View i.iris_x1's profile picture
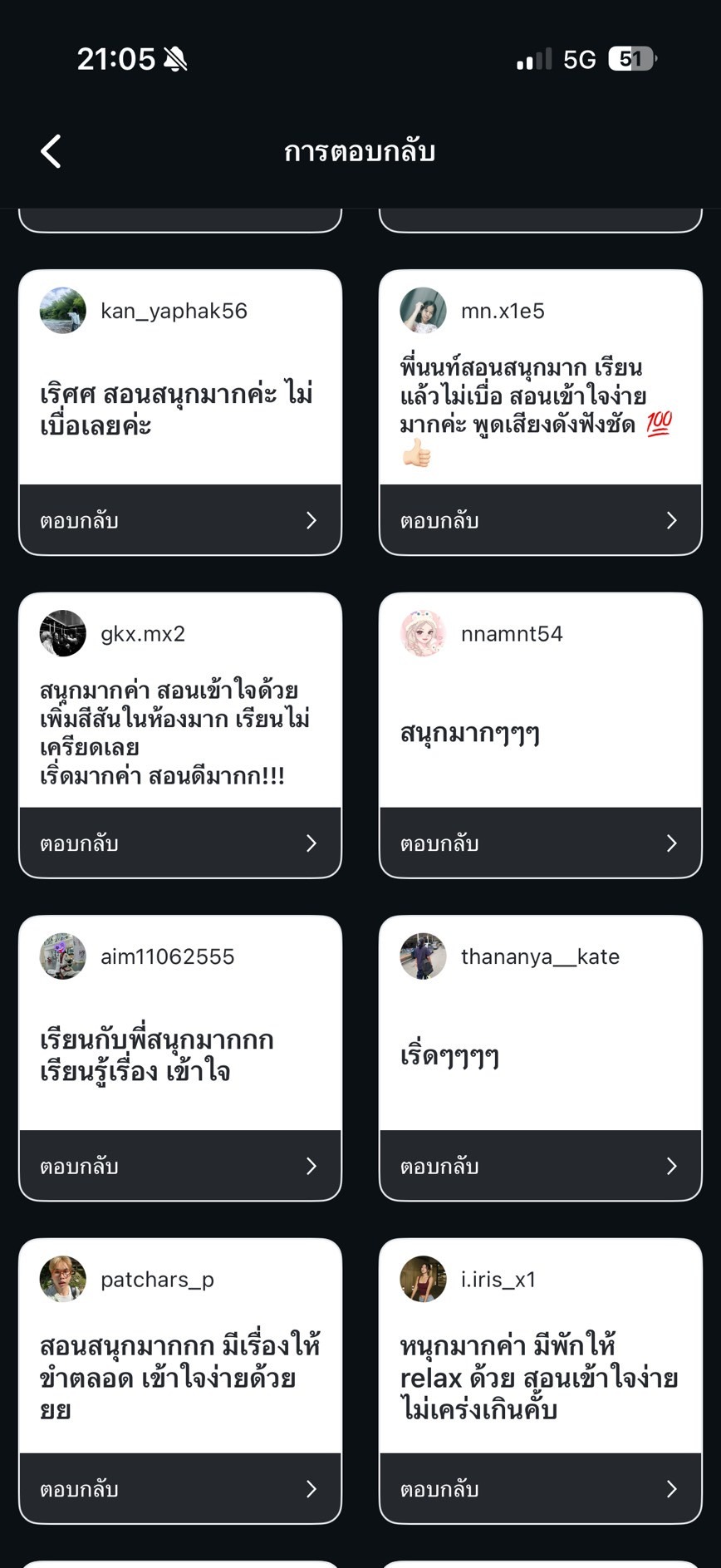This screenshot has height=1568, width=721. coord(423,1280)
